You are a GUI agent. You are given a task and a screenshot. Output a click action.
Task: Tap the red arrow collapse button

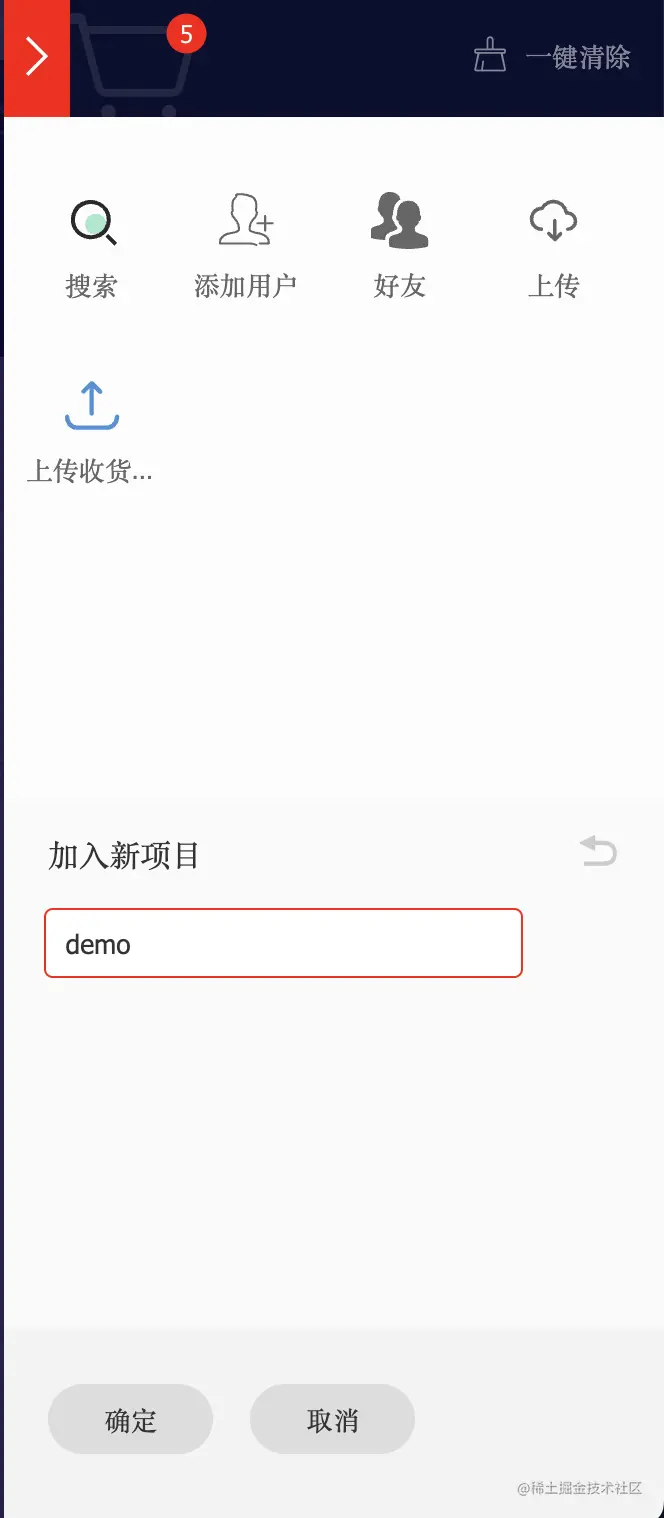36,57
